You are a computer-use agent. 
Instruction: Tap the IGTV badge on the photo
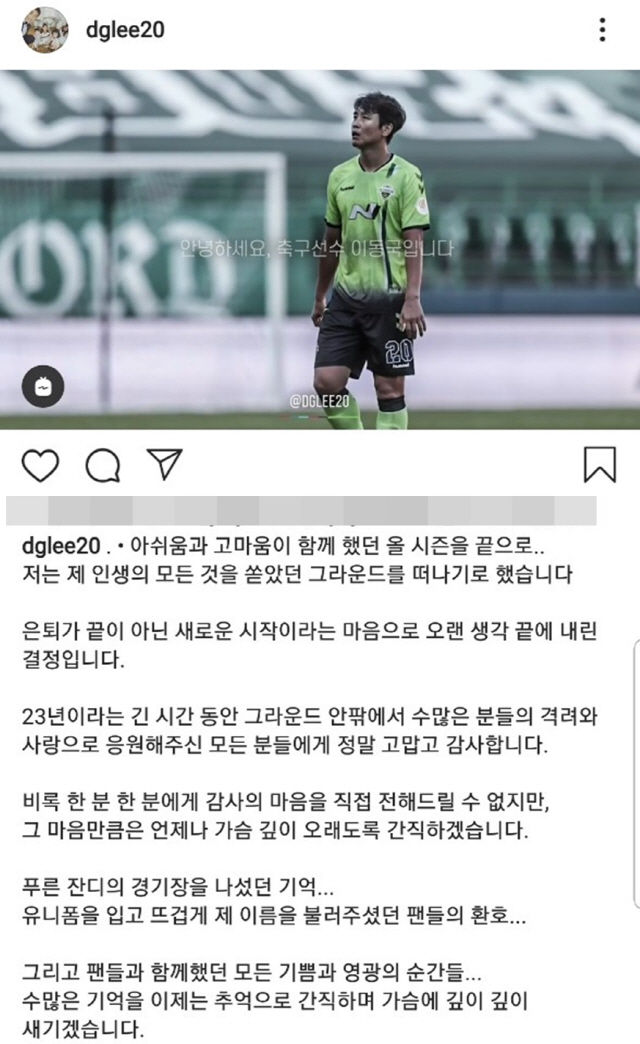[x=43, y=384]
